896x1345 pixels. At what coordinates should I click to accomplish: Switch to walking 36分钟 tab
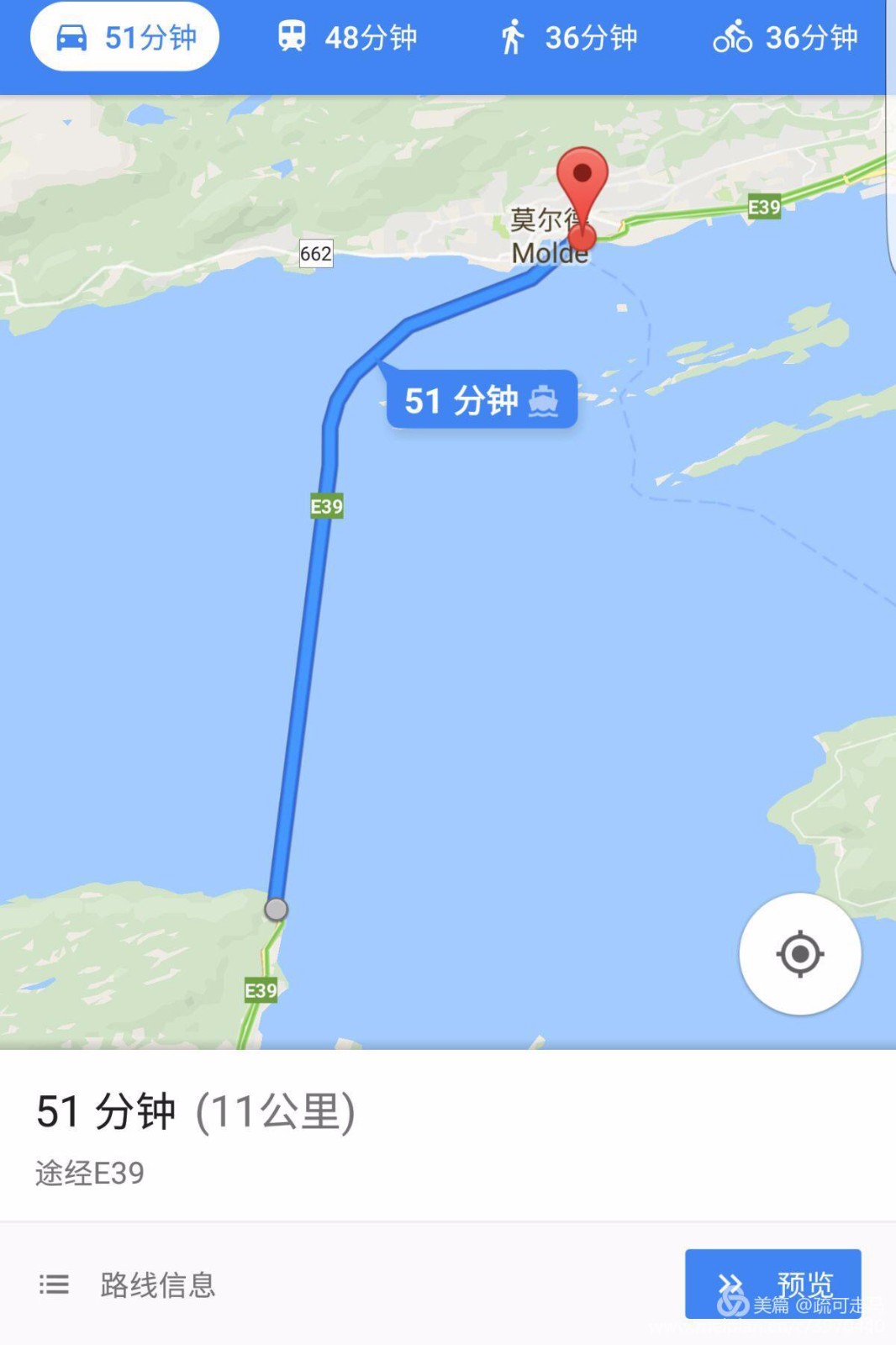point(568,37)
